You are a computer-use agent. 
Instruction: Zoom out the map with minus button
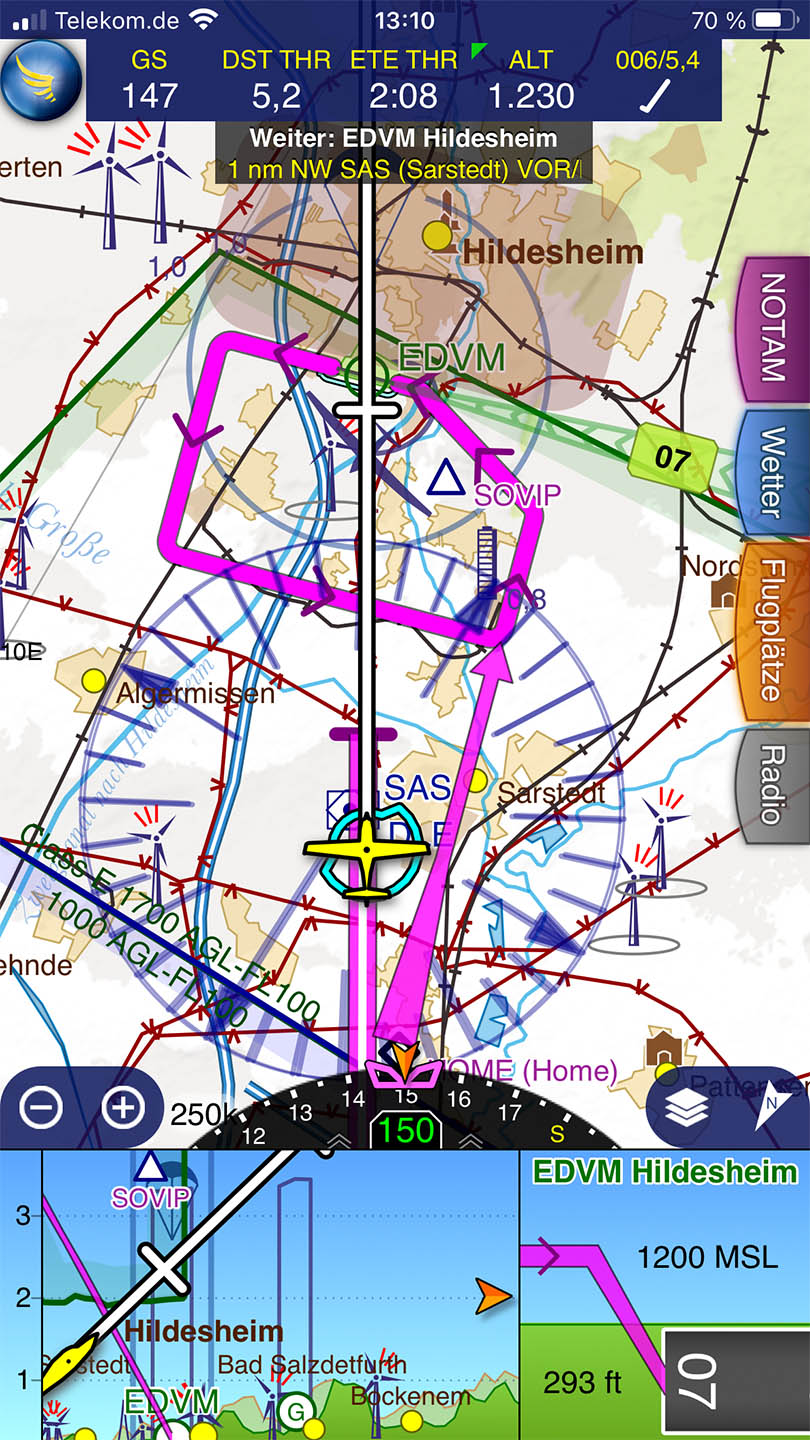pyautogui.click(x=42, y=1107)
